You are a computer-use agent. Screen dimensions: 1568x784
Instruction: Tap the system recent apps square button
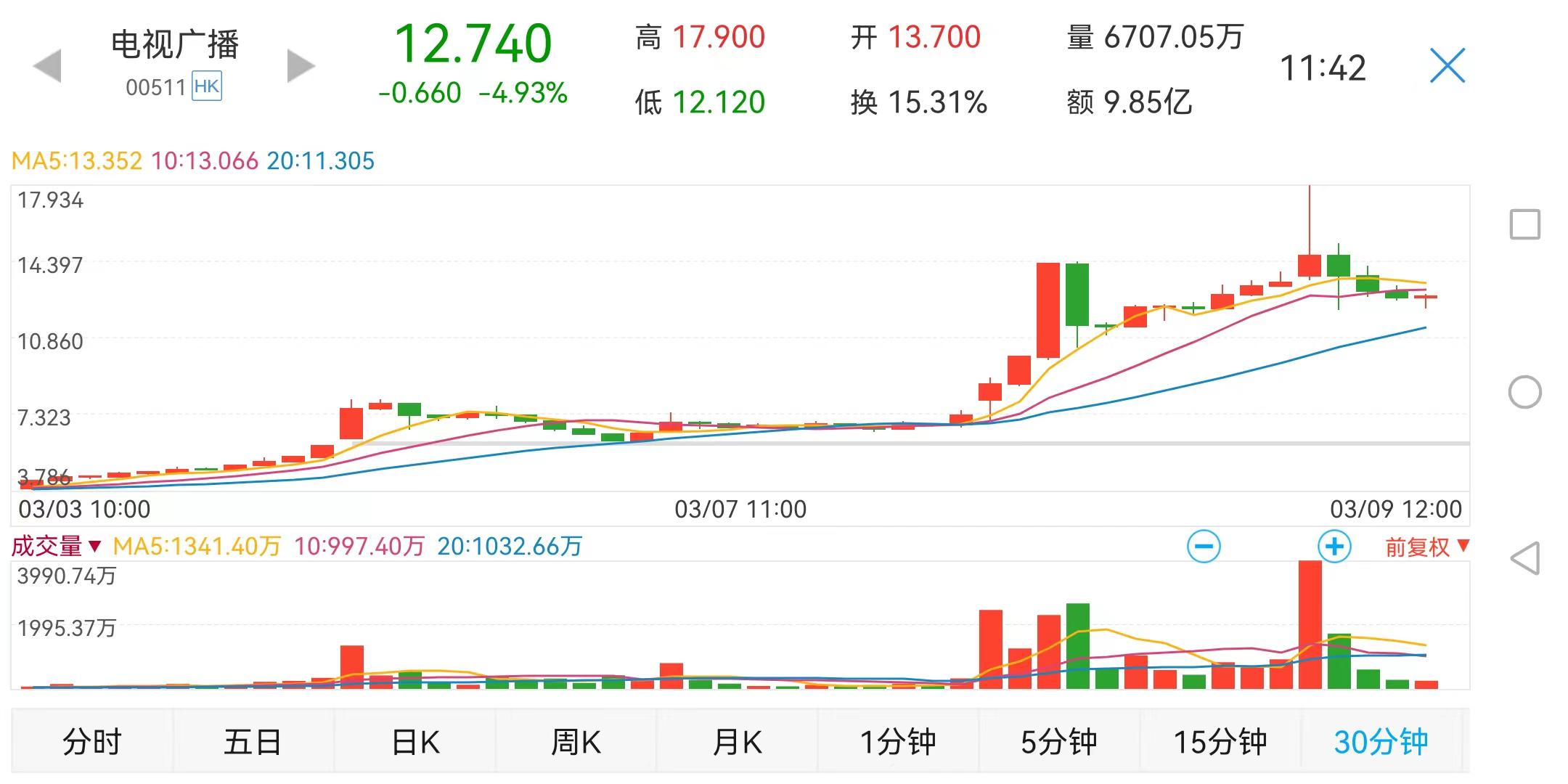(x=1524, y=224)
